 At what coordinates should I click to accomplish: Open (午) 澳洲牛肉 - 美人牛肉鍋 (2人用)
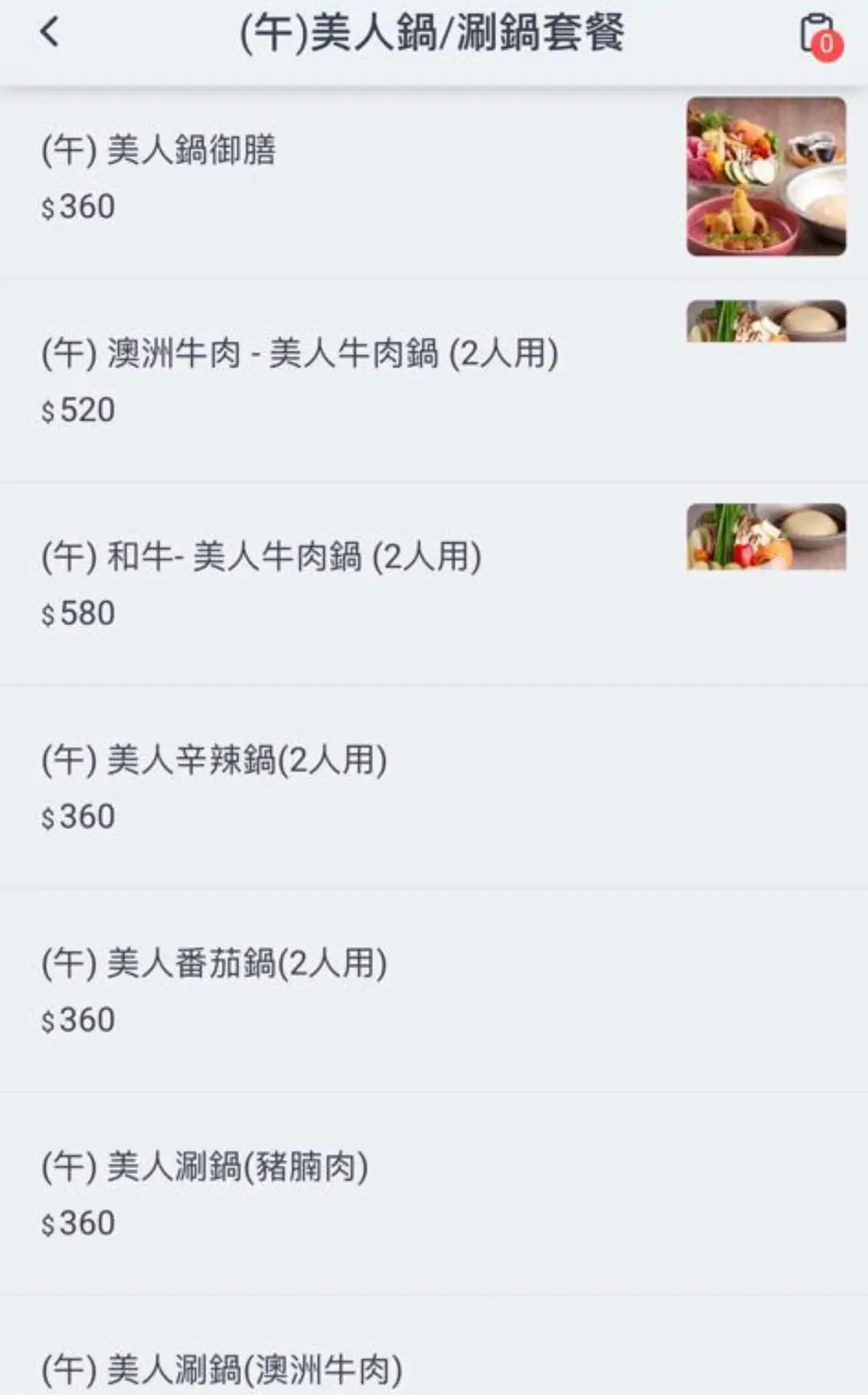(x=300, y=355)
